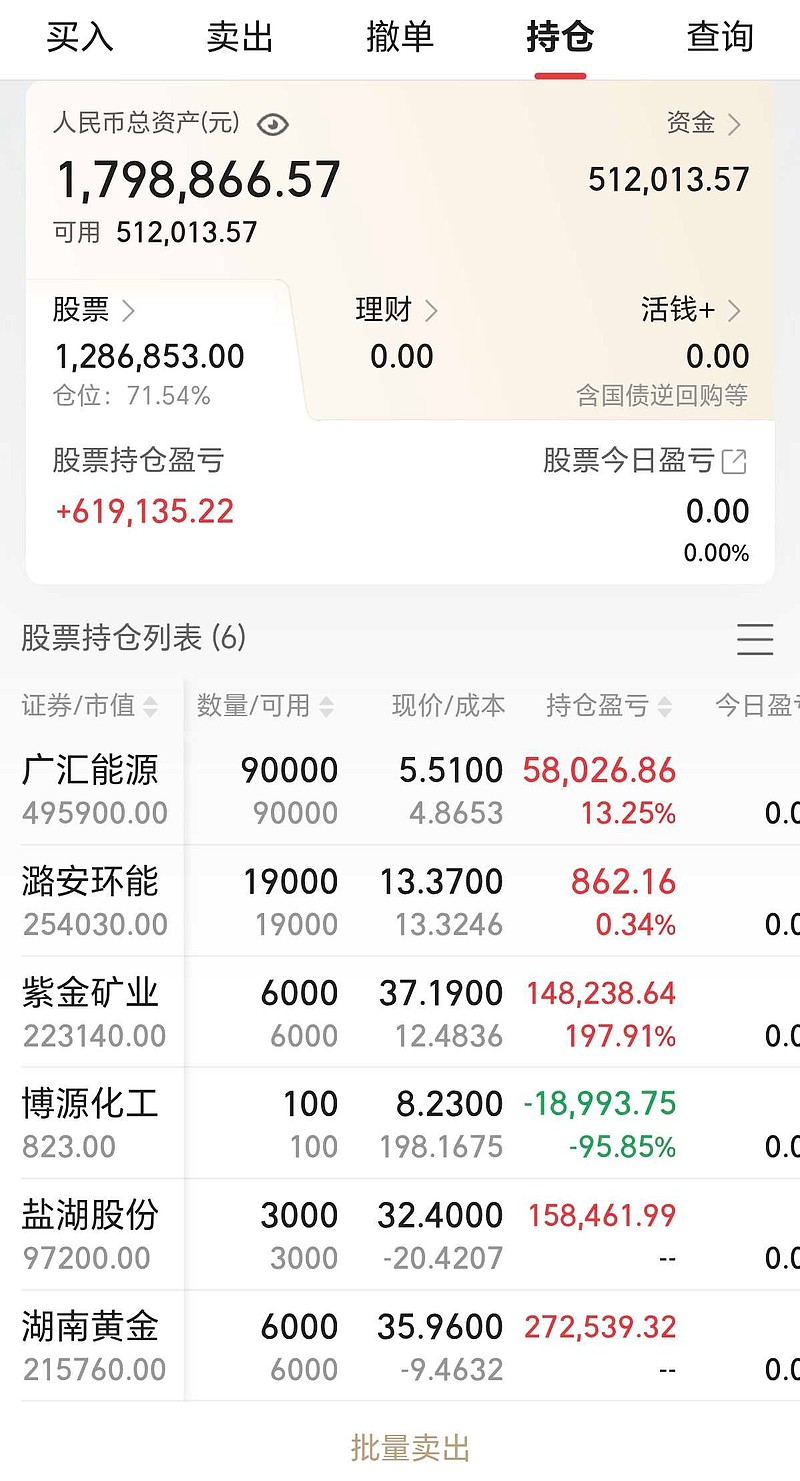Switch to the 买入 tab

(78, 37)
